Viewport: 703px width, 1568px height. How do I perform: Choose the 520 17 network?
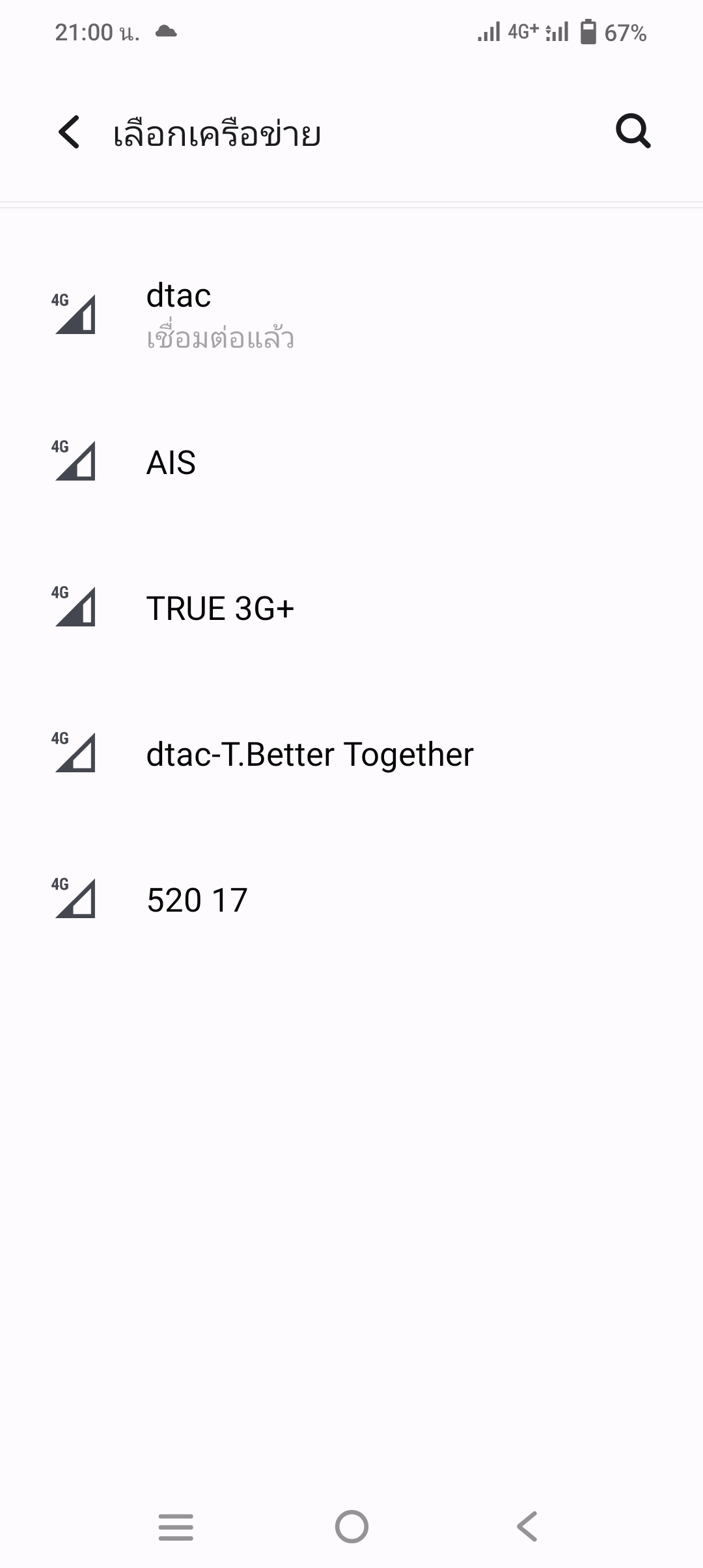click(351, 900)
